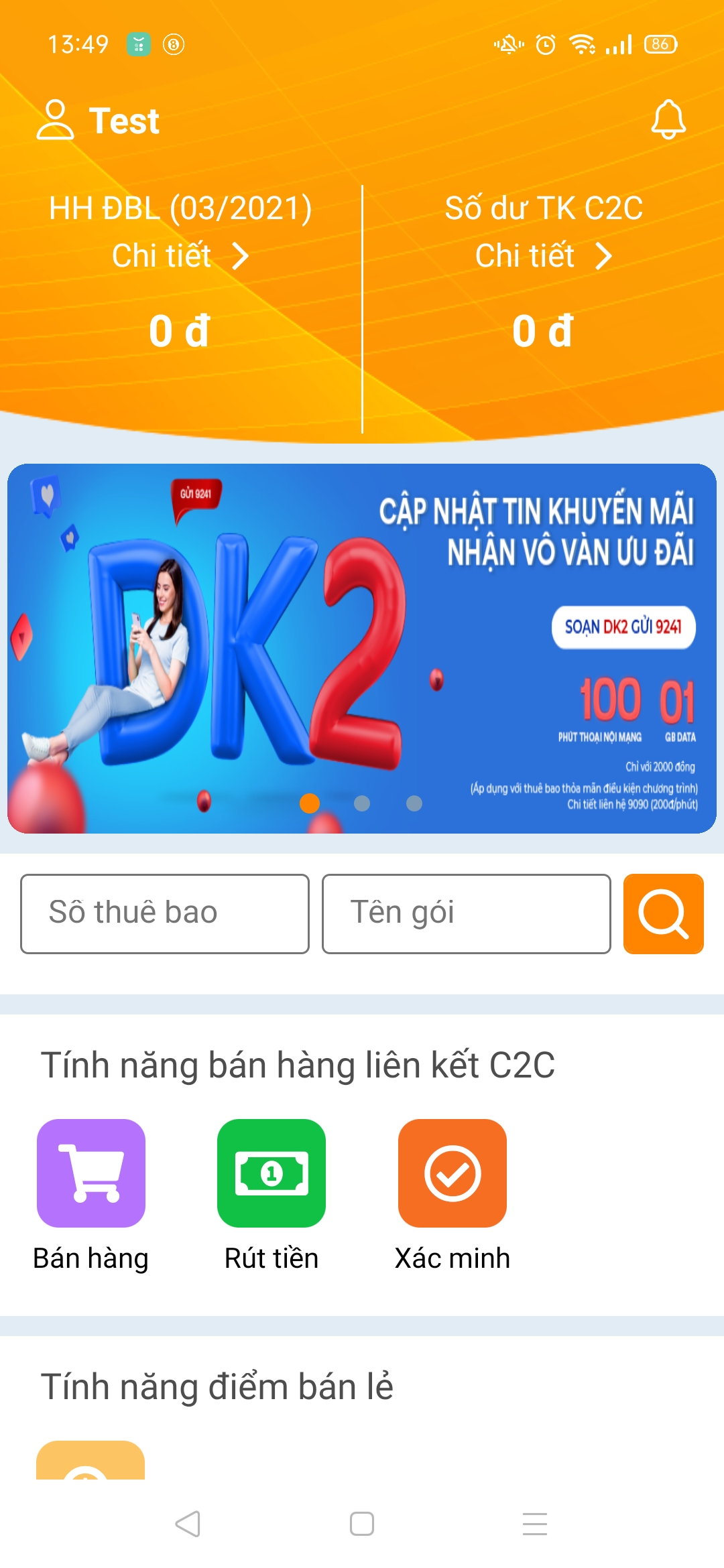Open the Test user profile
The image size is (724, 1568).
tap(99, 121)
